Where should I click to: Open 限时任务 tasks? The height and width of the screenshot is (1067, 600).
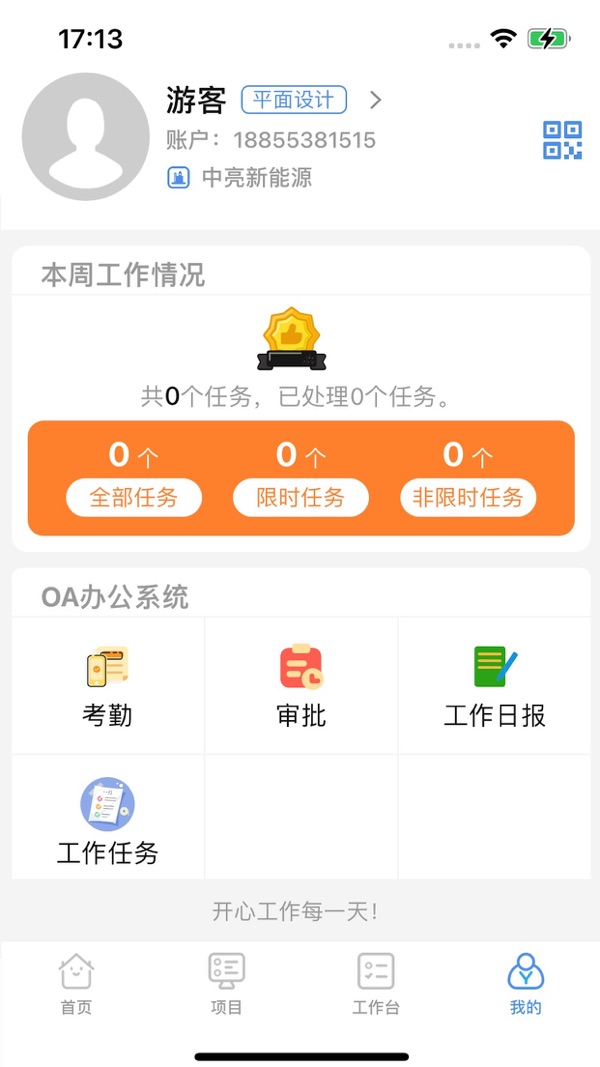pyautogui.click(x=301, y=497)
